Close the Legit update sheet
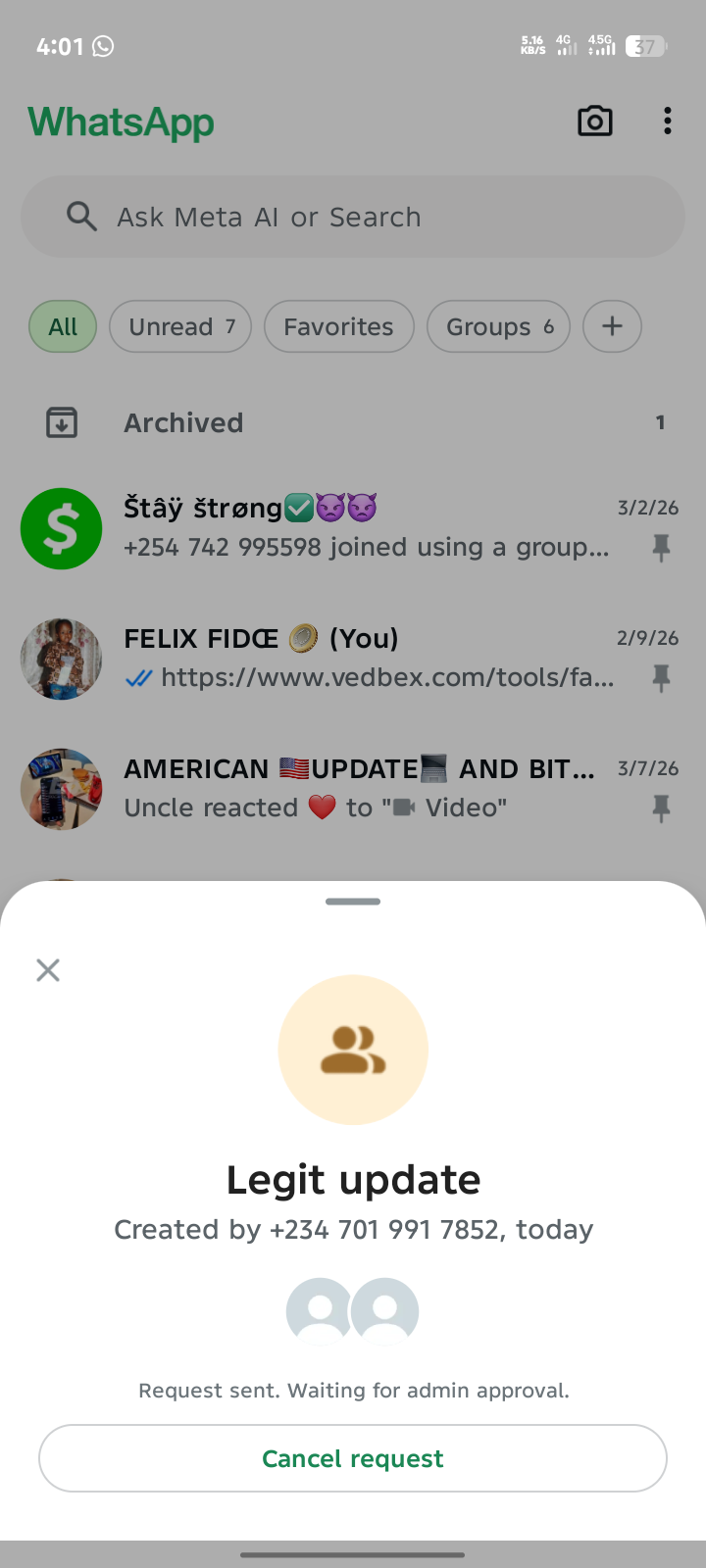706x1568 pixels. pos(48,970)
